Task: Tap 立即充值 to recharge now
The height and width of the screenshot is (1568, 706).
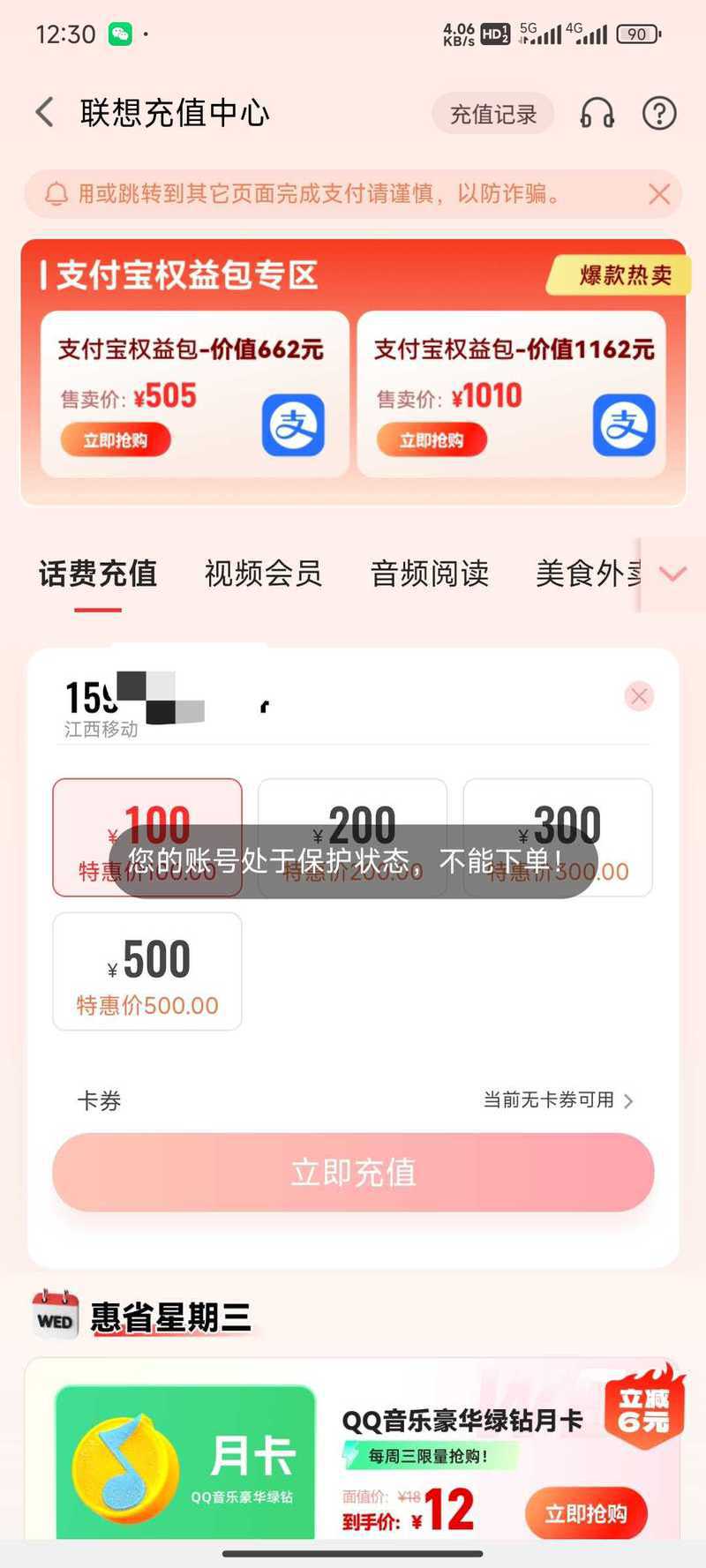Action: click(x=353, y=1172)
